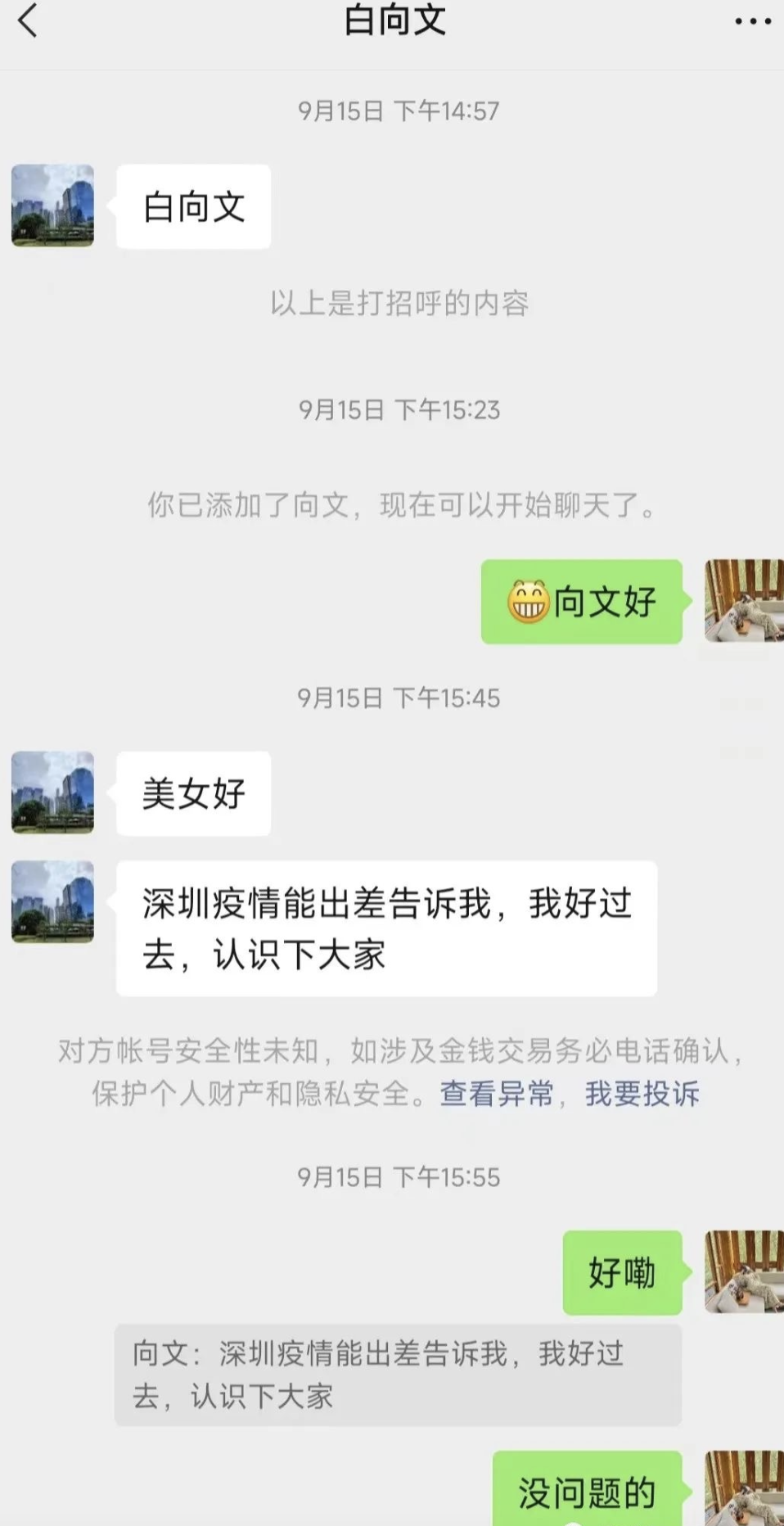Tap the 我要投诉 link
Viewport: 784px width, 1526px height.
coord(642,1094)
